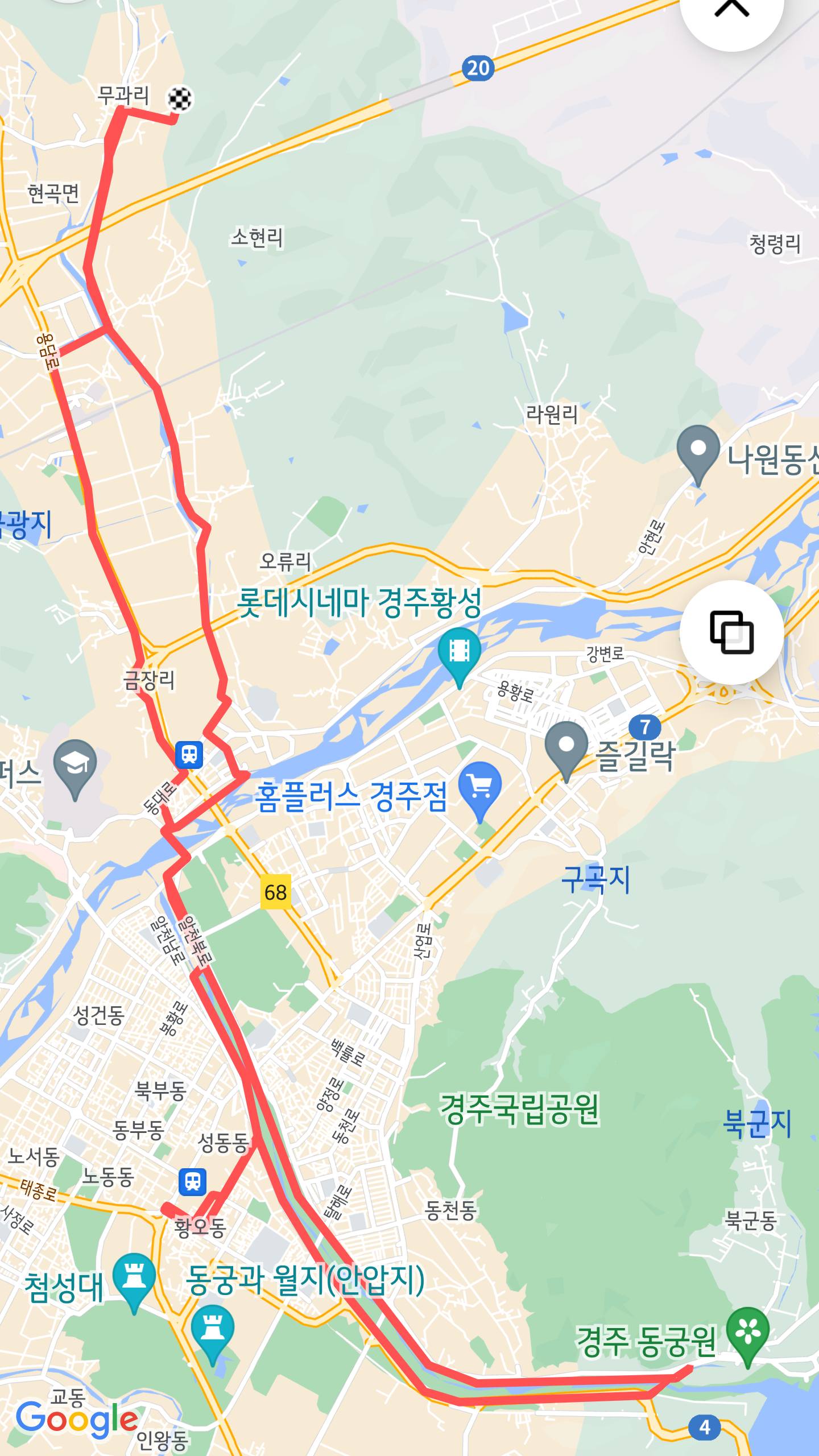This screenshot has height=1456, width=819.
Task: Tap the university pin with graduation cap
Action: click(x=75, y=764)
